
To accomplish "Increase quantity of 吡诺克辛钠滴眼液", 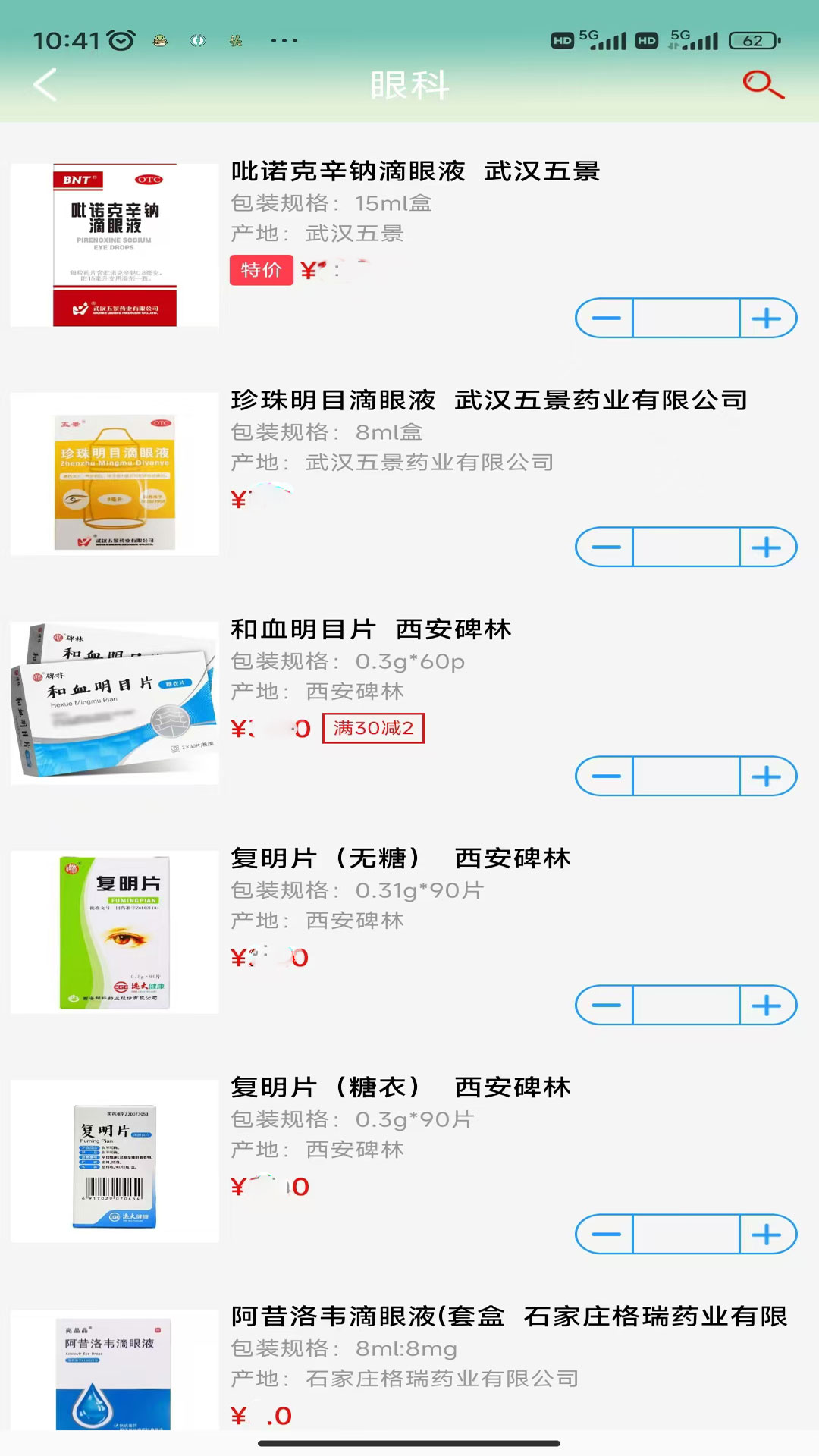I will point(767,318).
